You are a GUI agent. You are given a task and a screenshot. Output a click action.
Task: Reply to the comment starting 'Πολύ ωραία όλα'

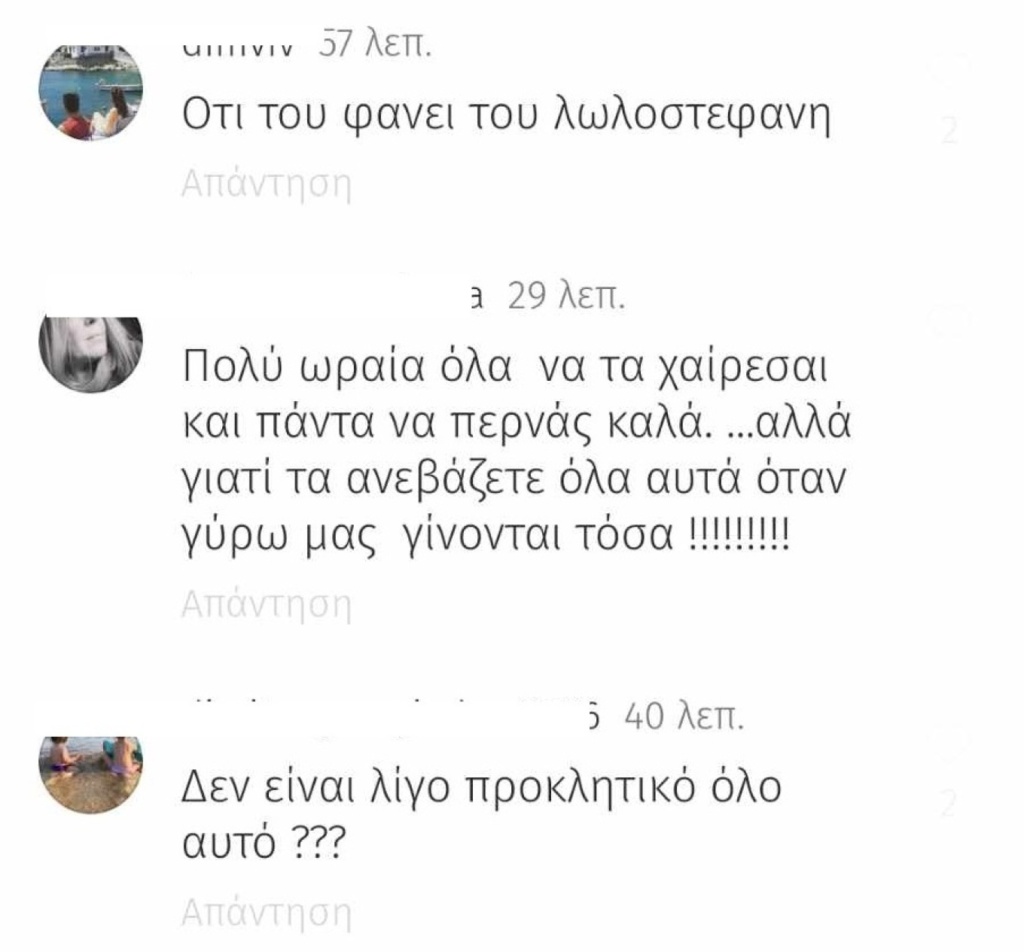coord(266,602)
